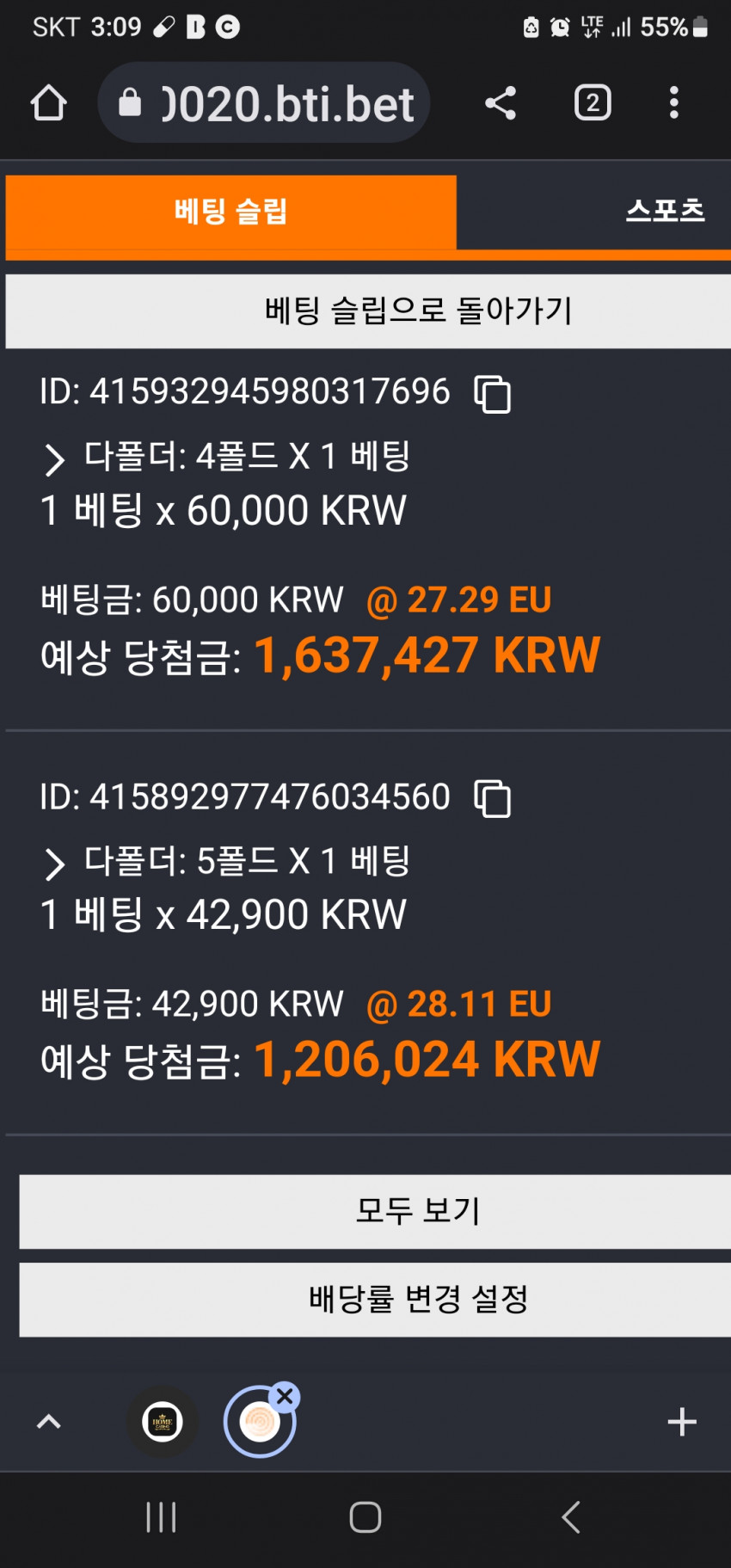Add a new tab with plus icon
The width and height of the screenshot is (731, 1568).
click(x=682, y=1422)
